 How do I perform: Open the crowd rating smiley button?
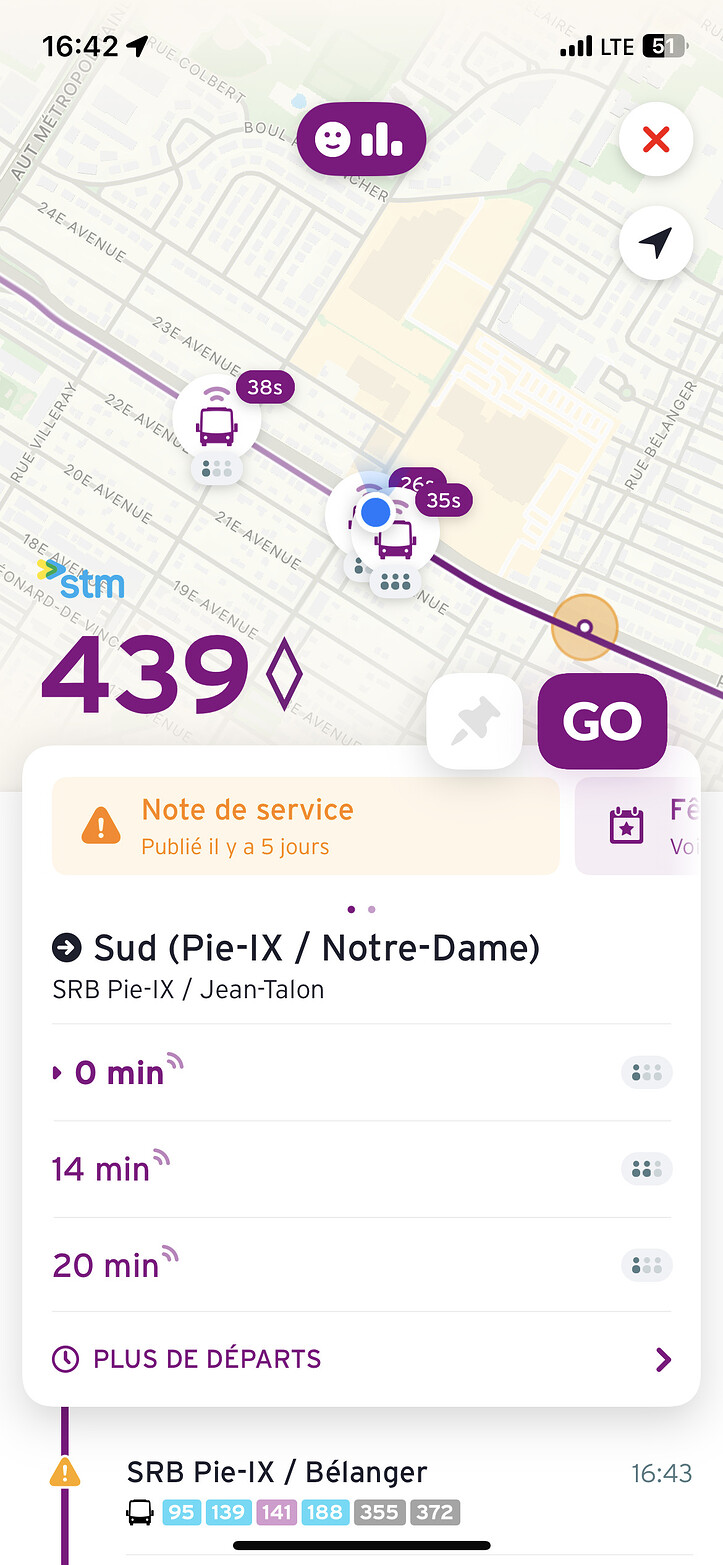point(361,140)
